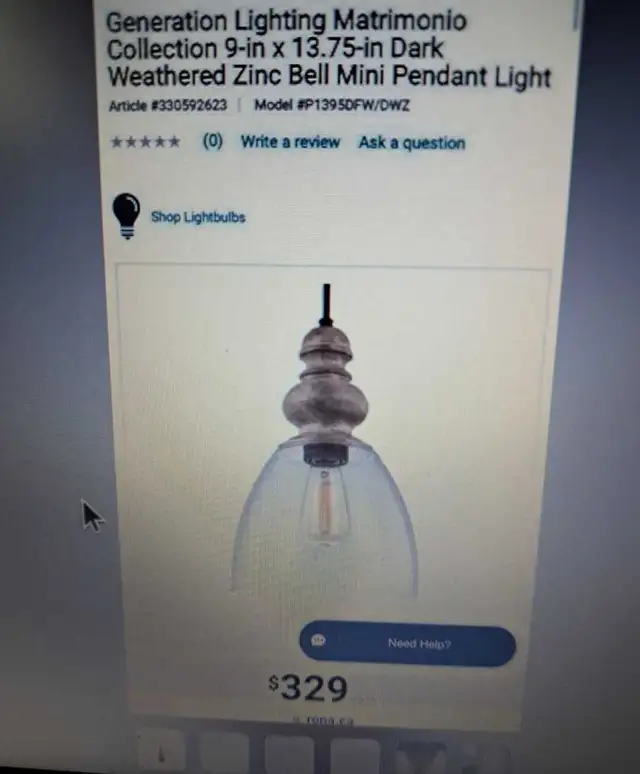This screenshot has height=774, width=640.
Task: Open the Shop Lightbulbs link
Action: pyautogui.click(x=197, y=217)
